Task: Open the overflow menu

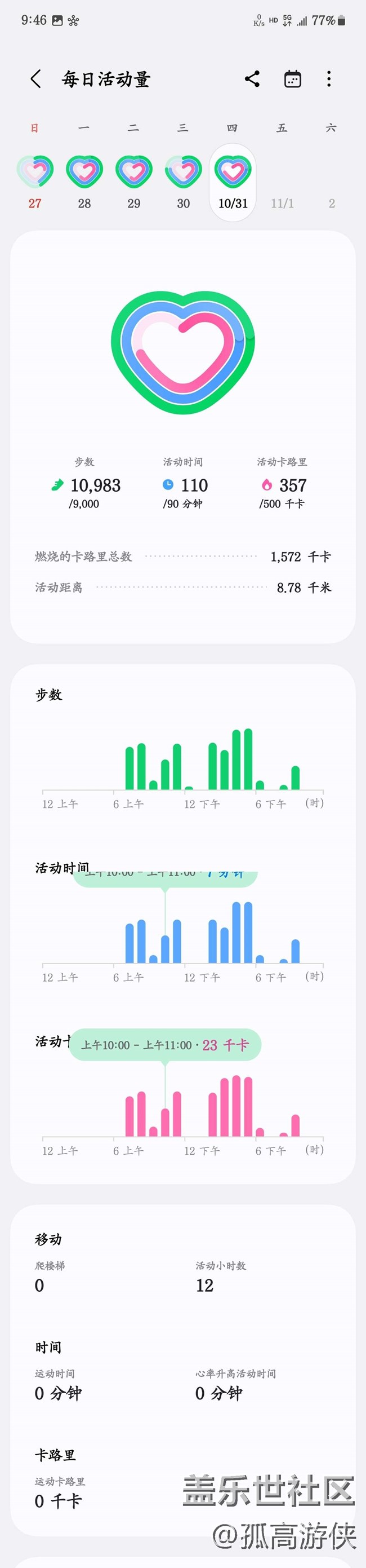Action: (x=329, y=79)
